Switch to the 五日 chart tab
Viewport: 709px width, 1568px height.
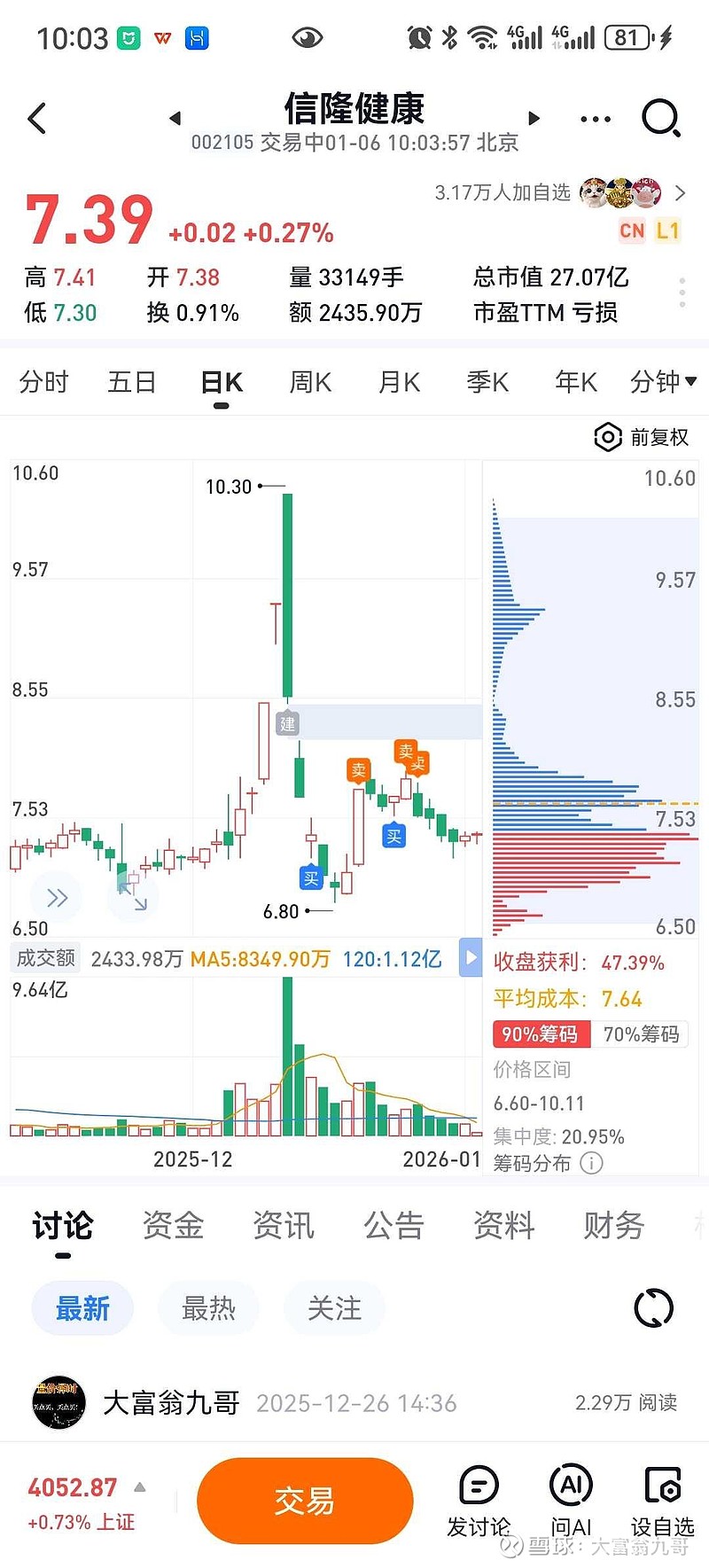[x=131, y=382]
